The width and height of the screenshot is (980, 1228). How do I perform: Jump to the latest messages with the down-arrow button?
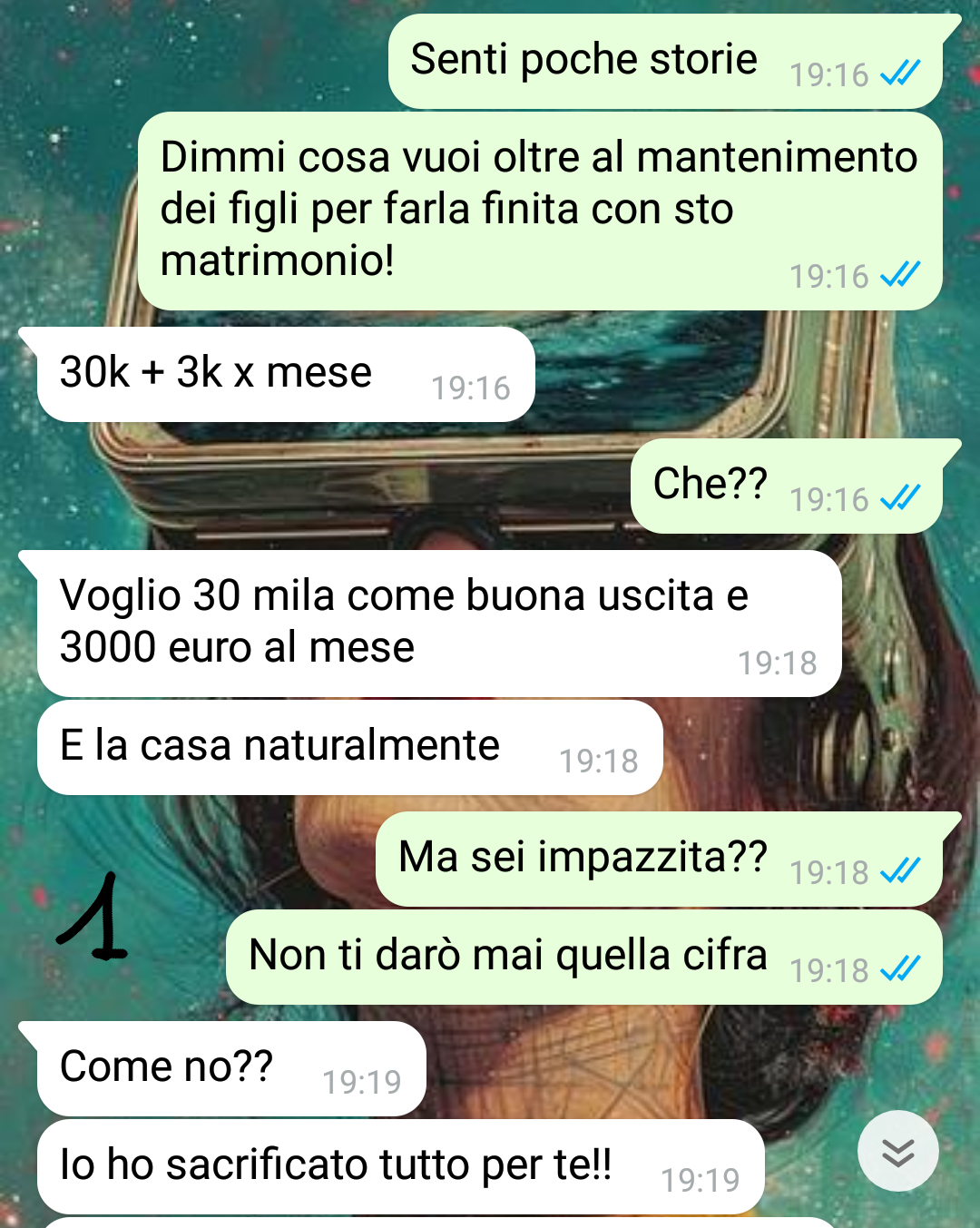point(897,1151)
